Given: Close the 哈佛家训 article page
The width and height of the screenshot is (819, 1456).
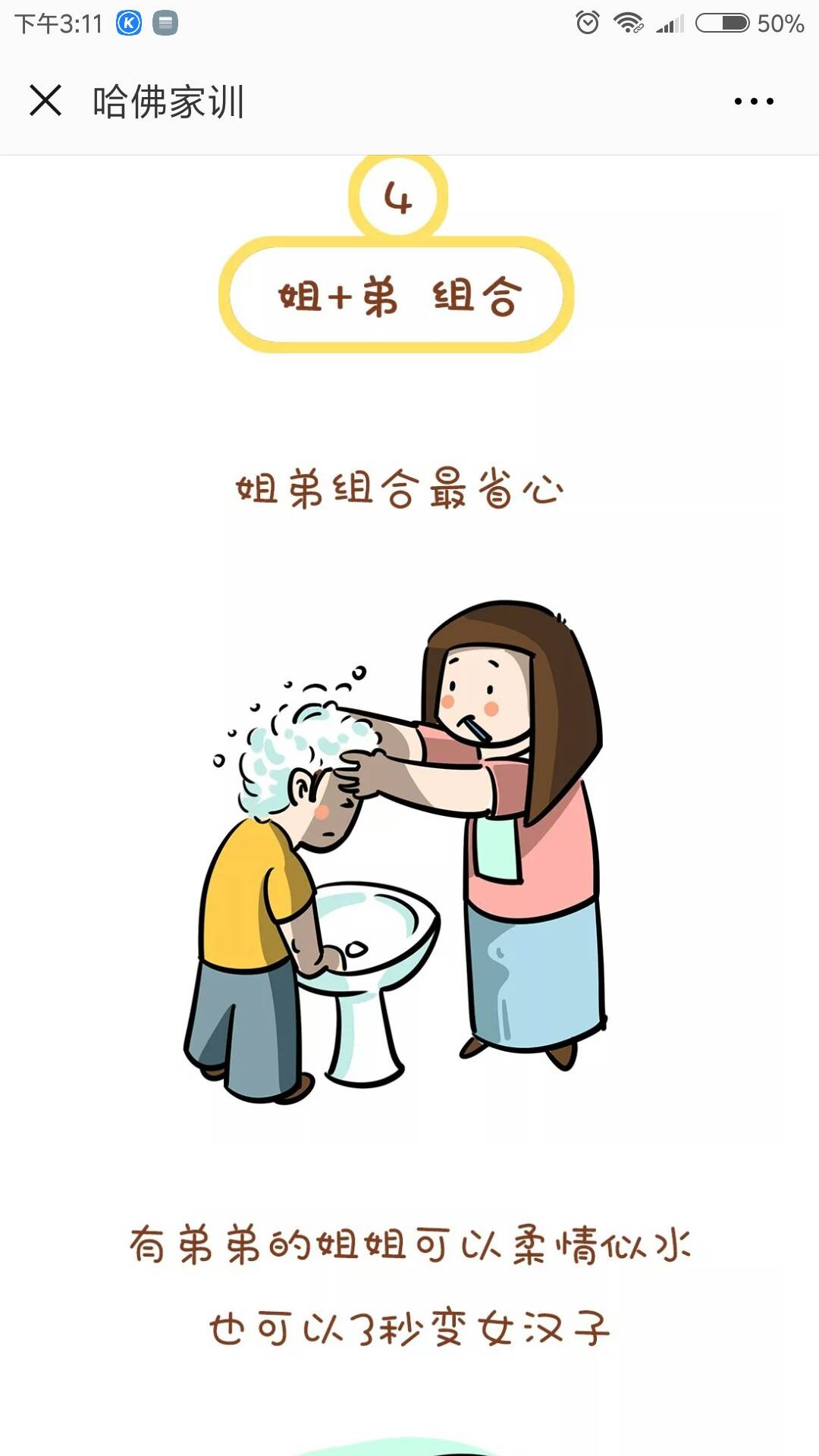Looking at the screenshot, I should click(x=45, y=100).
